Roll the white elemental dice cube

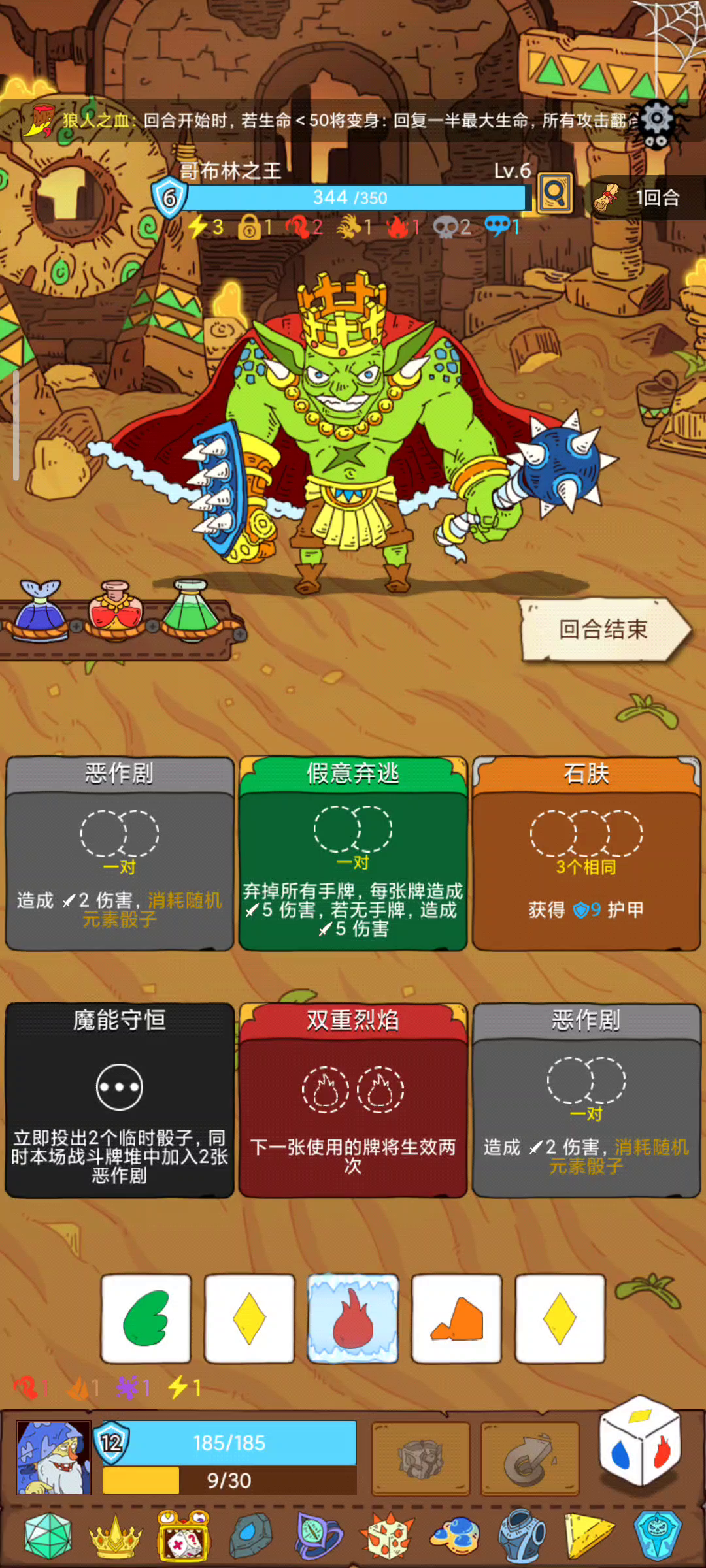click(x=641, y=1441)
